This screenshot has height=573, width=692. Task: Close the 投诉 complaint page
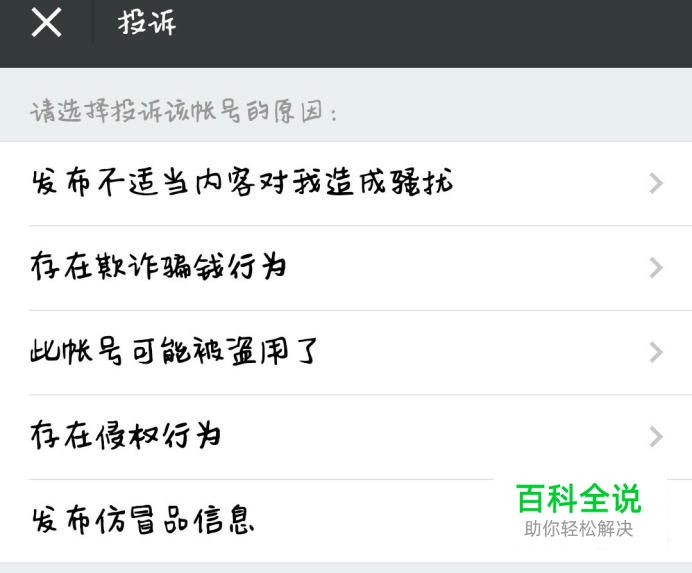pyautogui.click(x=46, y=24)
